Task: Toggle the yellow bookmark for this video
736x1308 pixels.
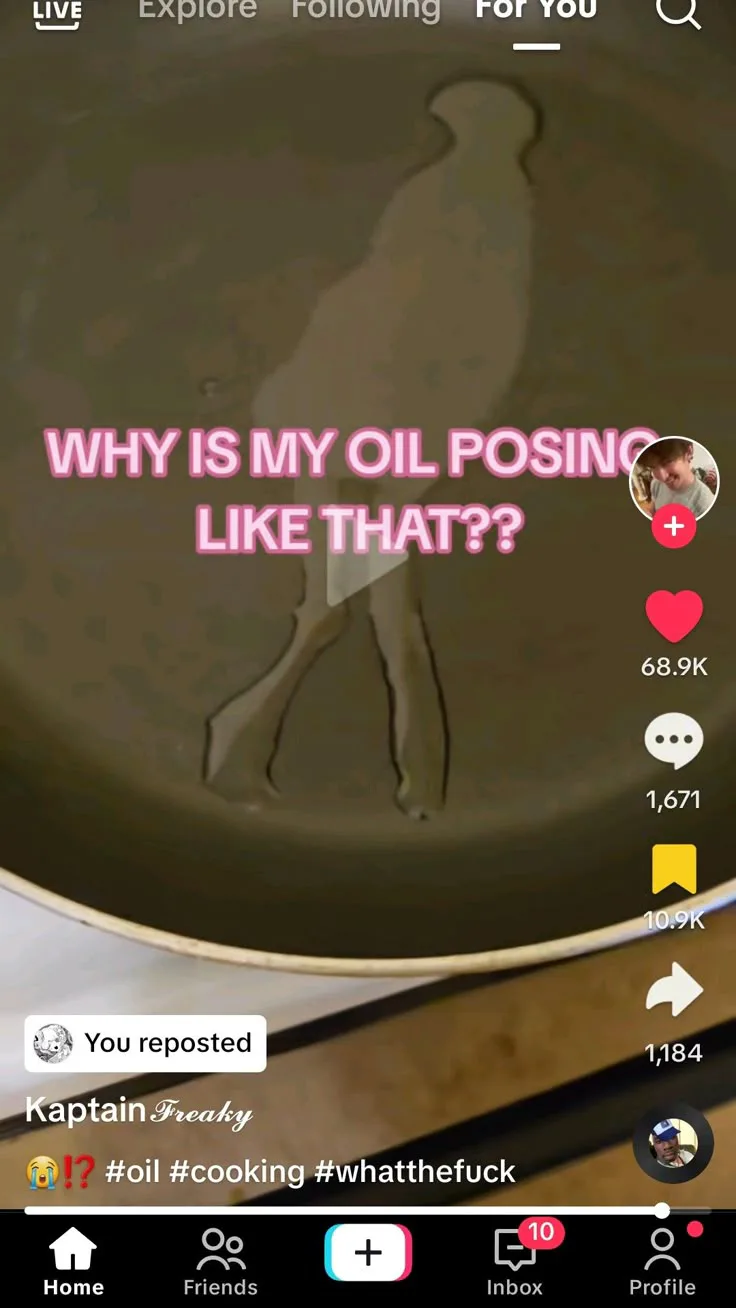Action: 674,868
